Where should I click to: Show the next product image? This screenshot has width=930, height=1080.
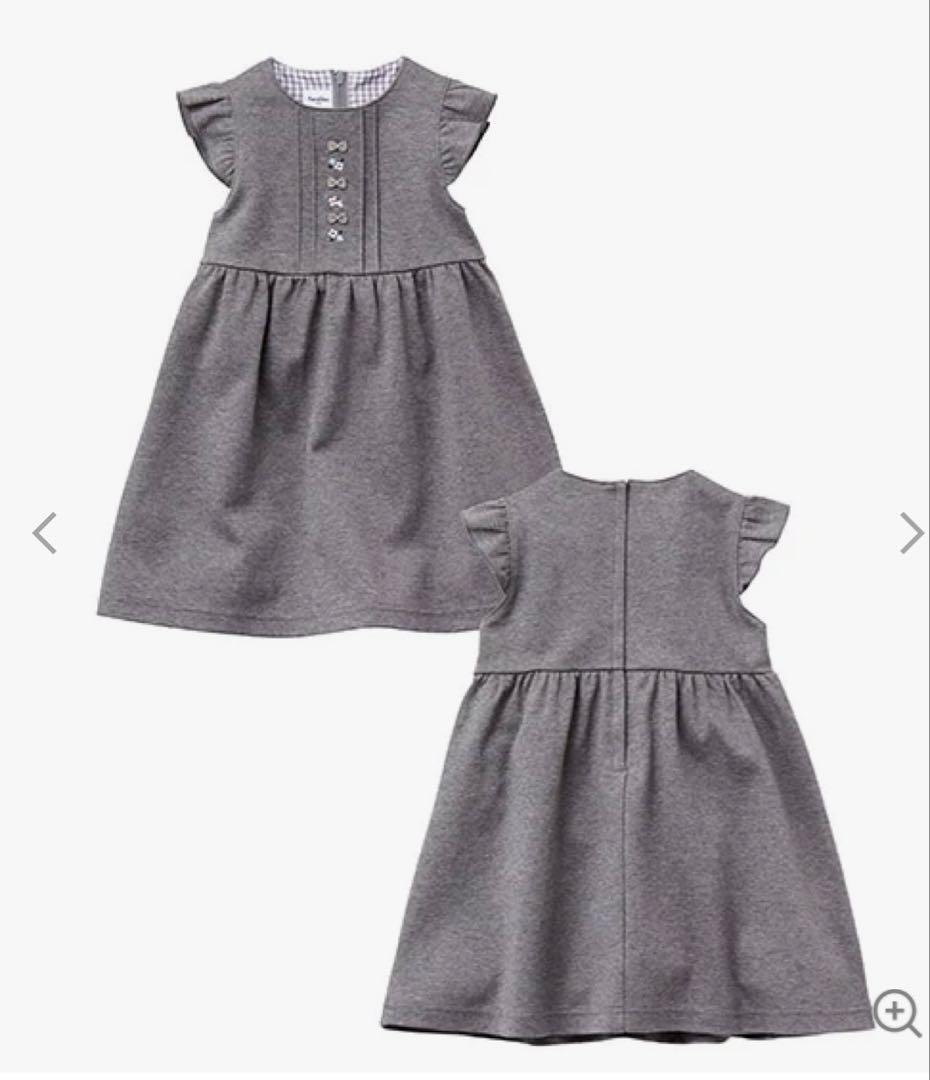coord(909,533)
